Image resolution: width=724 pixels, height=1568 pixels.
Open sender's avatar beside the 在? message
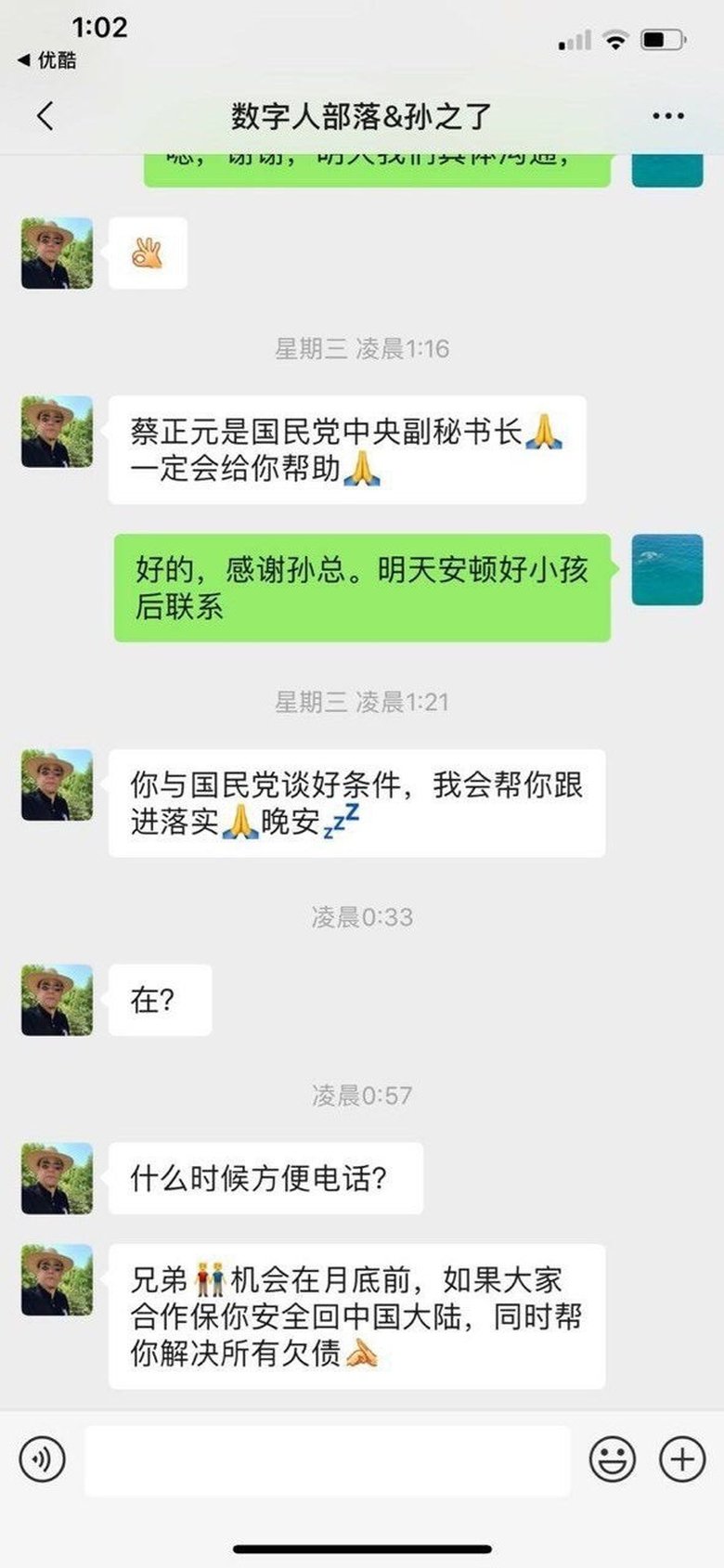(57, 1000)
